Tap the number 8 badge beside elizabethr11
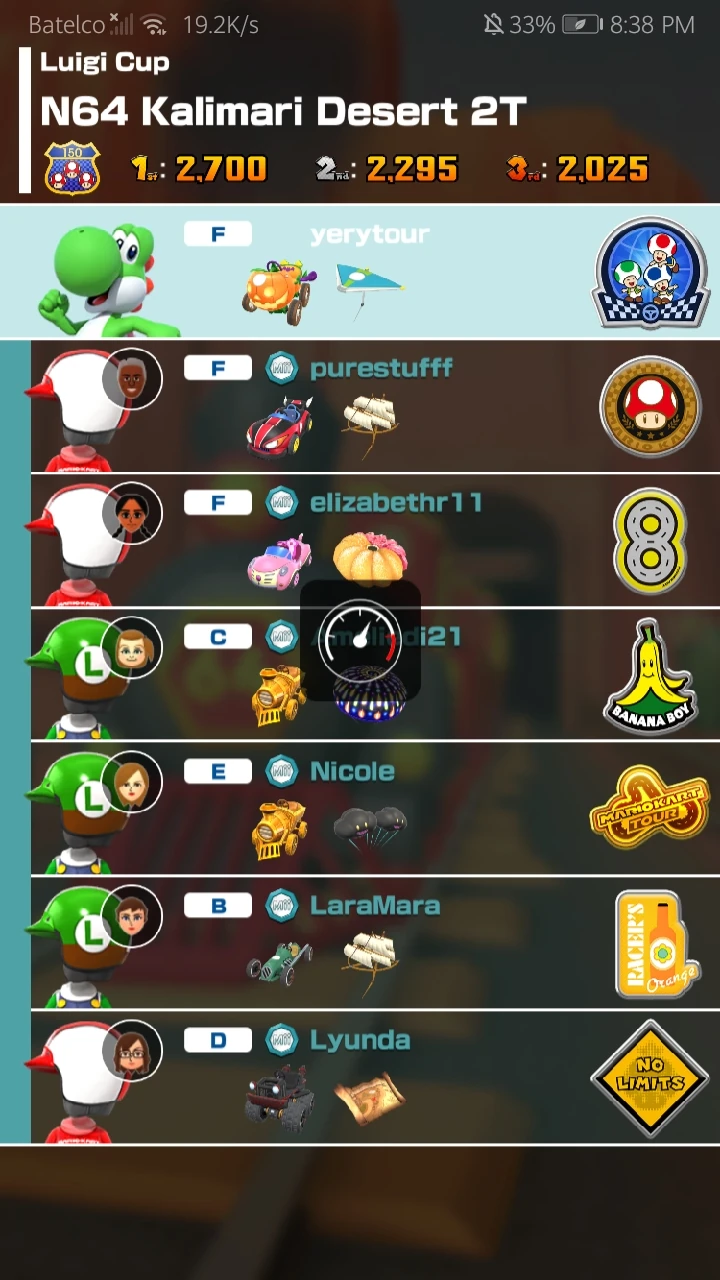The width and height of the screenshot is (720, 1280). click(x=651, y=541)
